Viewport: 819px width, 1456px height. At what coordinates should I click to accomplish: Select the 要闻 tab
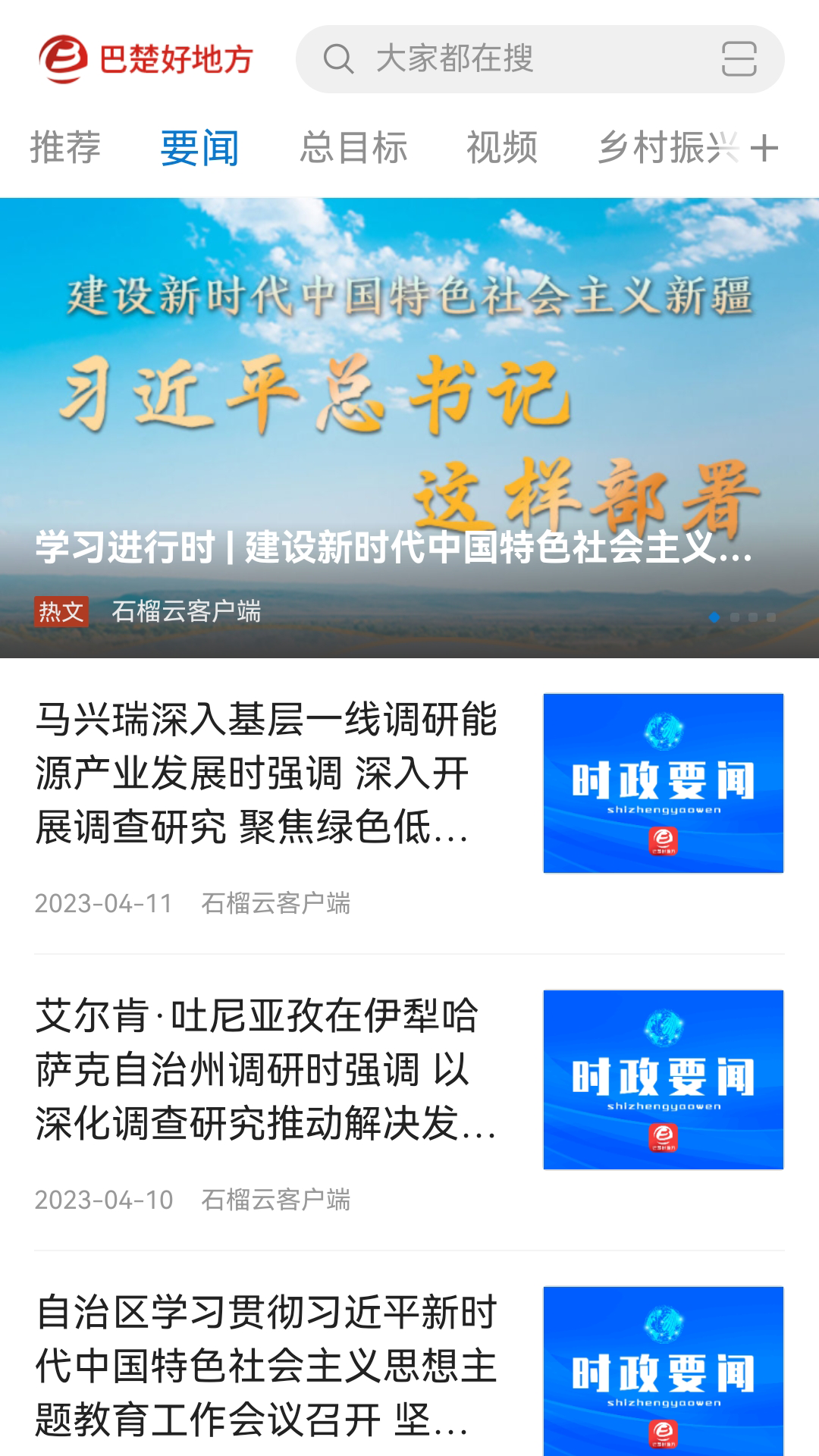click(x=199, y=147)
